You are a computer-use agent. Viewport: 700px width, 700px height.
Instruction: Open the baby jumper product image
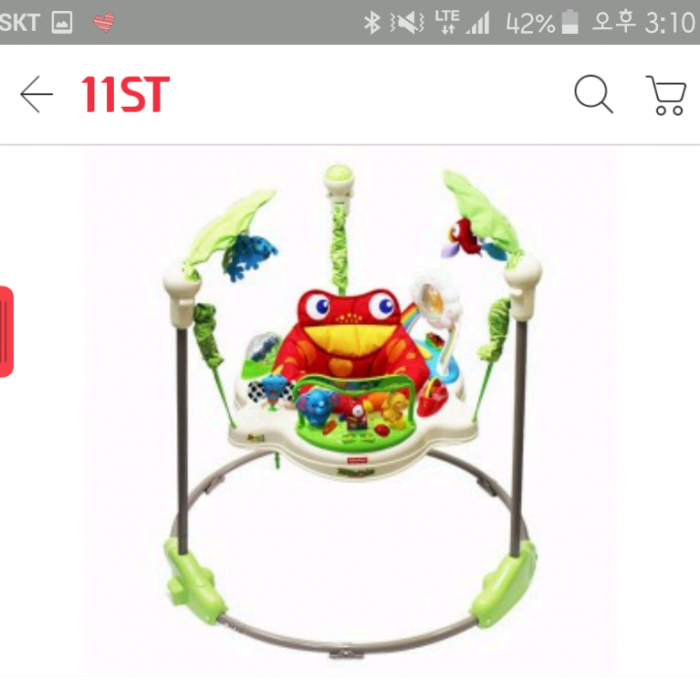tap(350, 410)
